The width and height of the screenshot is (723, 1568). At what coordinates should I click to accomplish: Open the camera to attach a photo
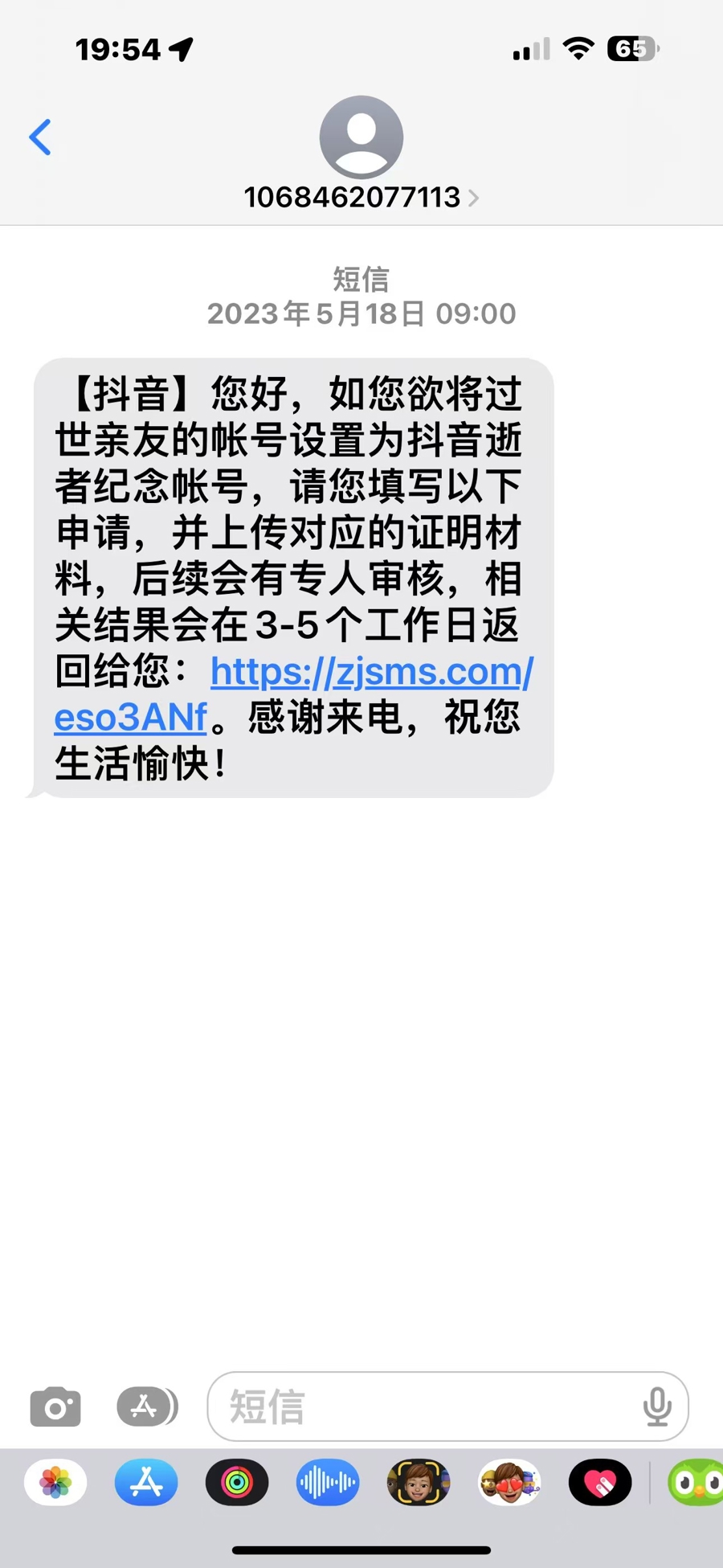[55, 1406]
